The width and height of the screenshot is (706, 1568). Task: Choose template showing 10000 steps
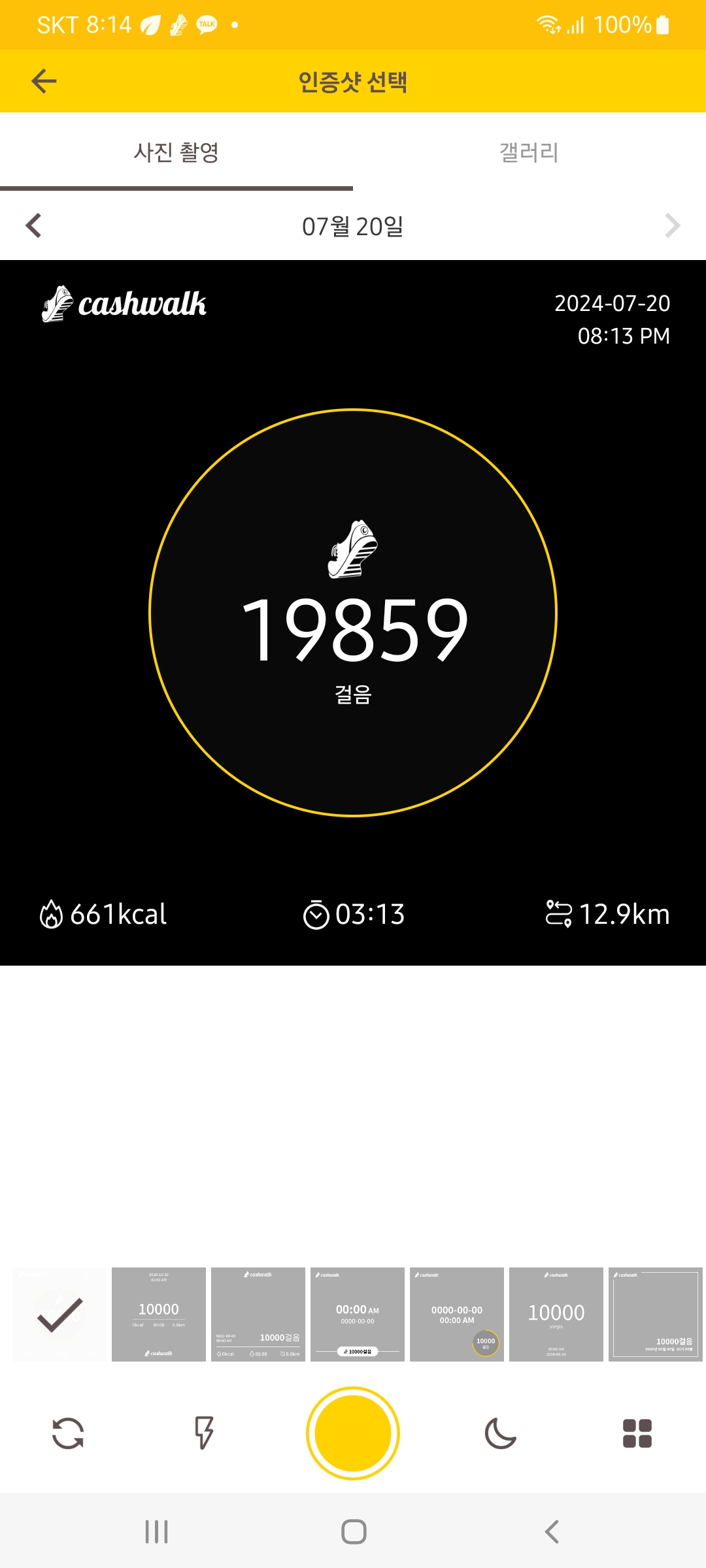[556, 1315]
